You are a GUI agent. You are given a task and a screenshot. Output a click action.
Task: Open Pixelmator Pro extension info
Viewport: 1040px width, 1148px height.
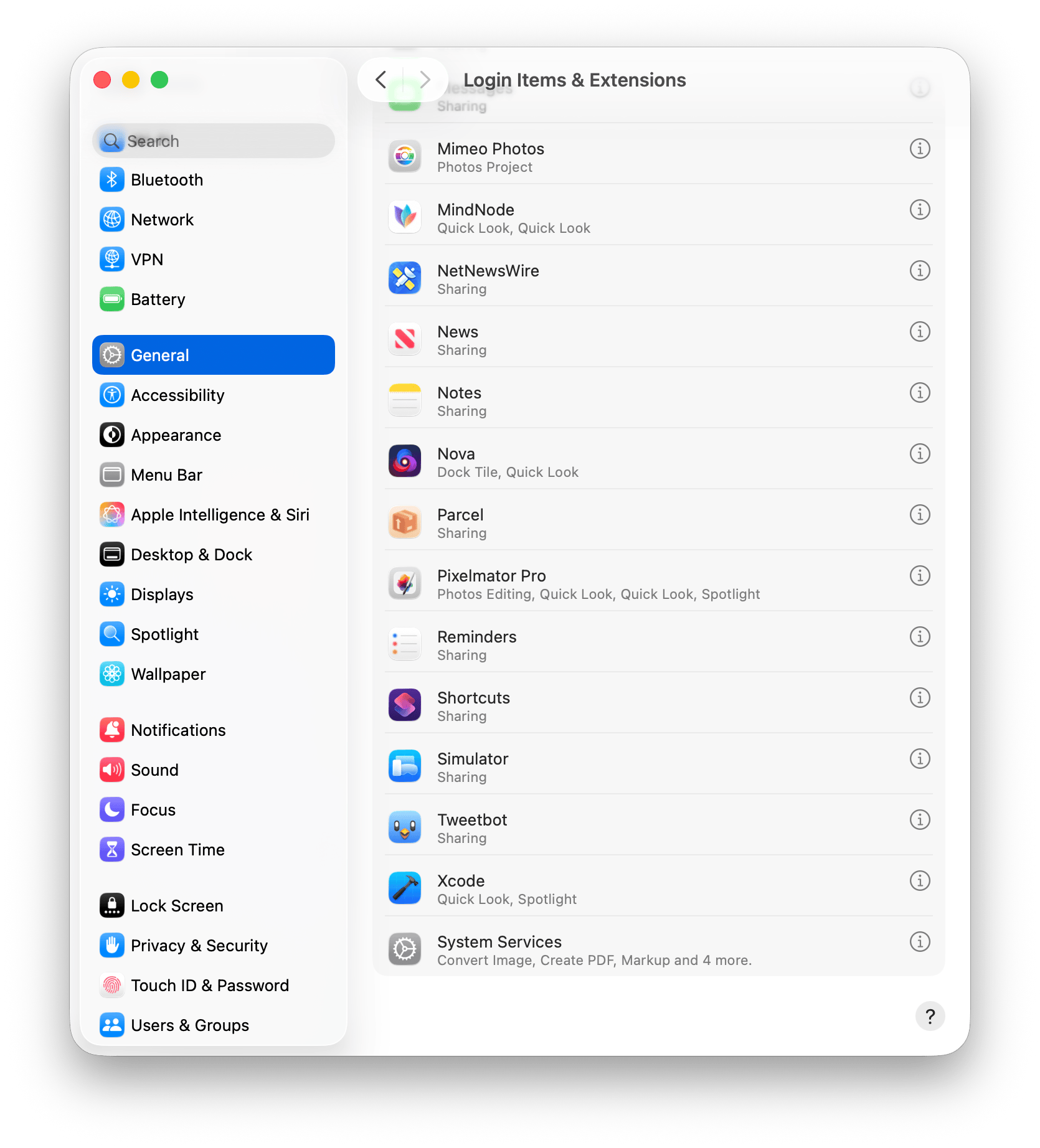click(x=920, y=576)
